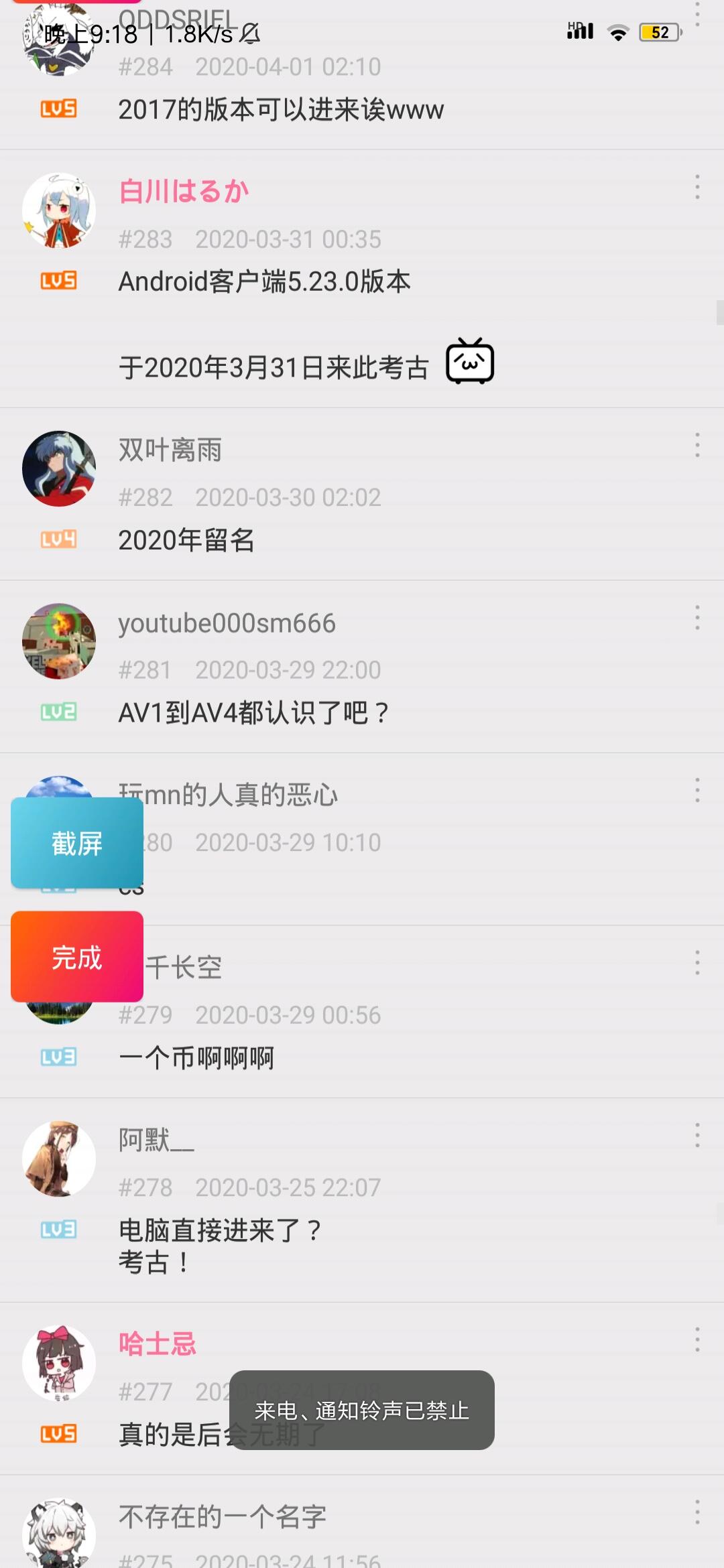724x1568 pixels.
Task: Open the three-dot menu on 千长空's comment
Action: [697, 962]
